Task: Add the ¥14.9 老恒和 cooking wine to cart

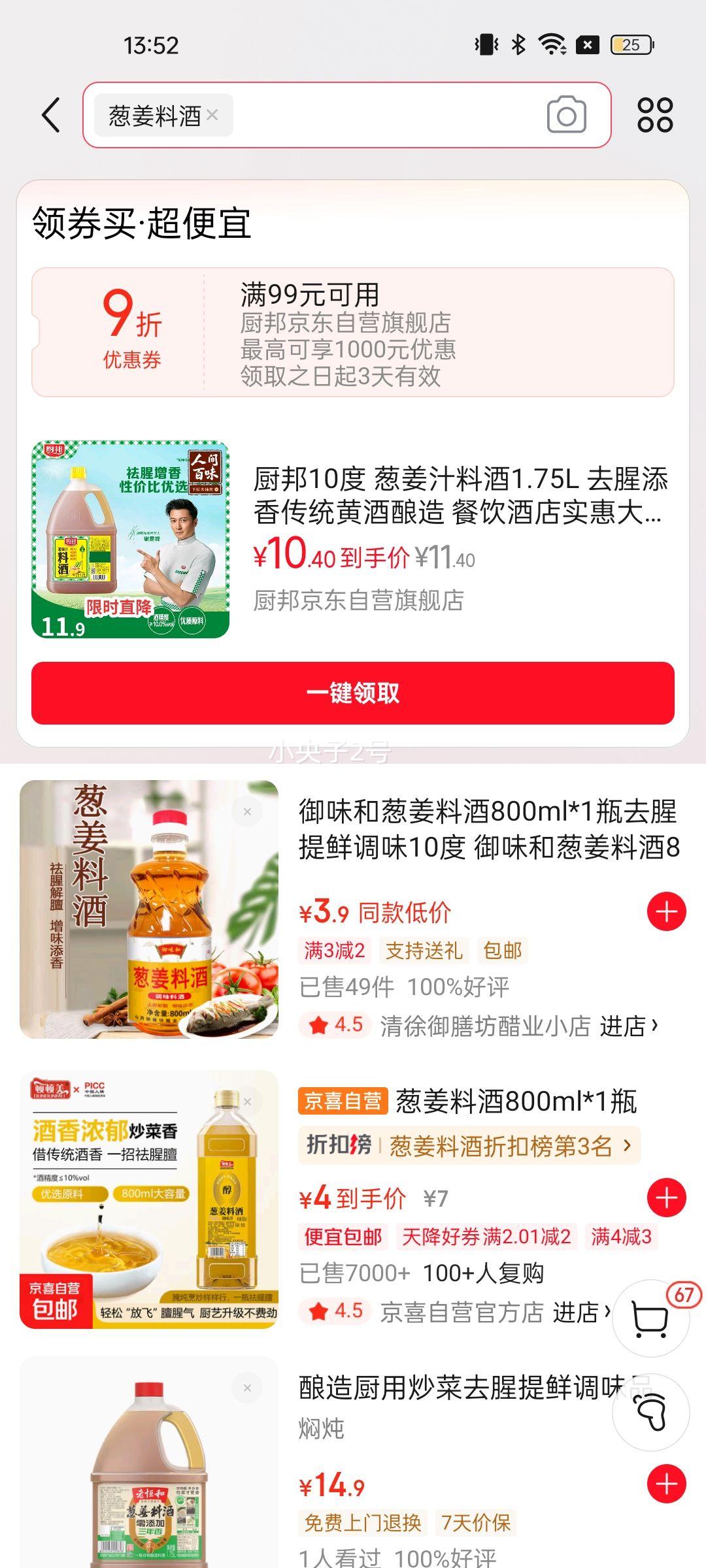Action: 666,1484
